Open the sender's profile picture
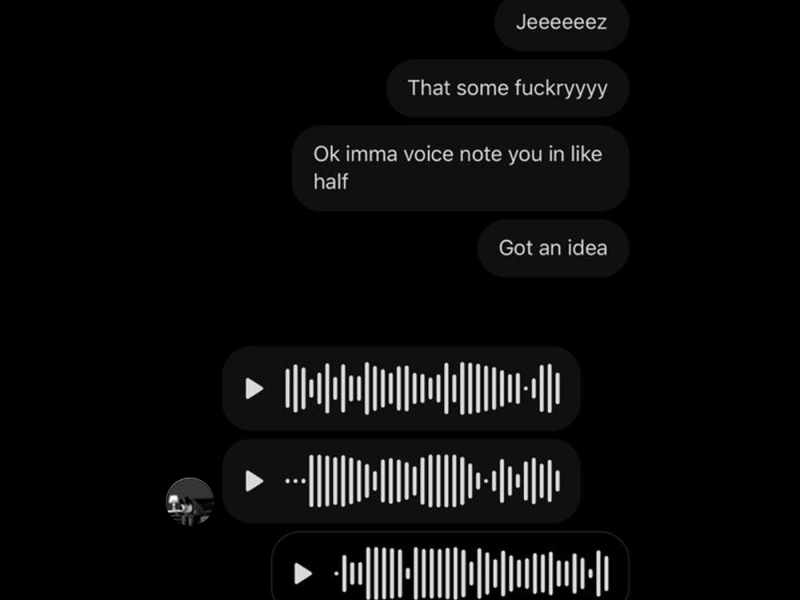 pos(190,501)
